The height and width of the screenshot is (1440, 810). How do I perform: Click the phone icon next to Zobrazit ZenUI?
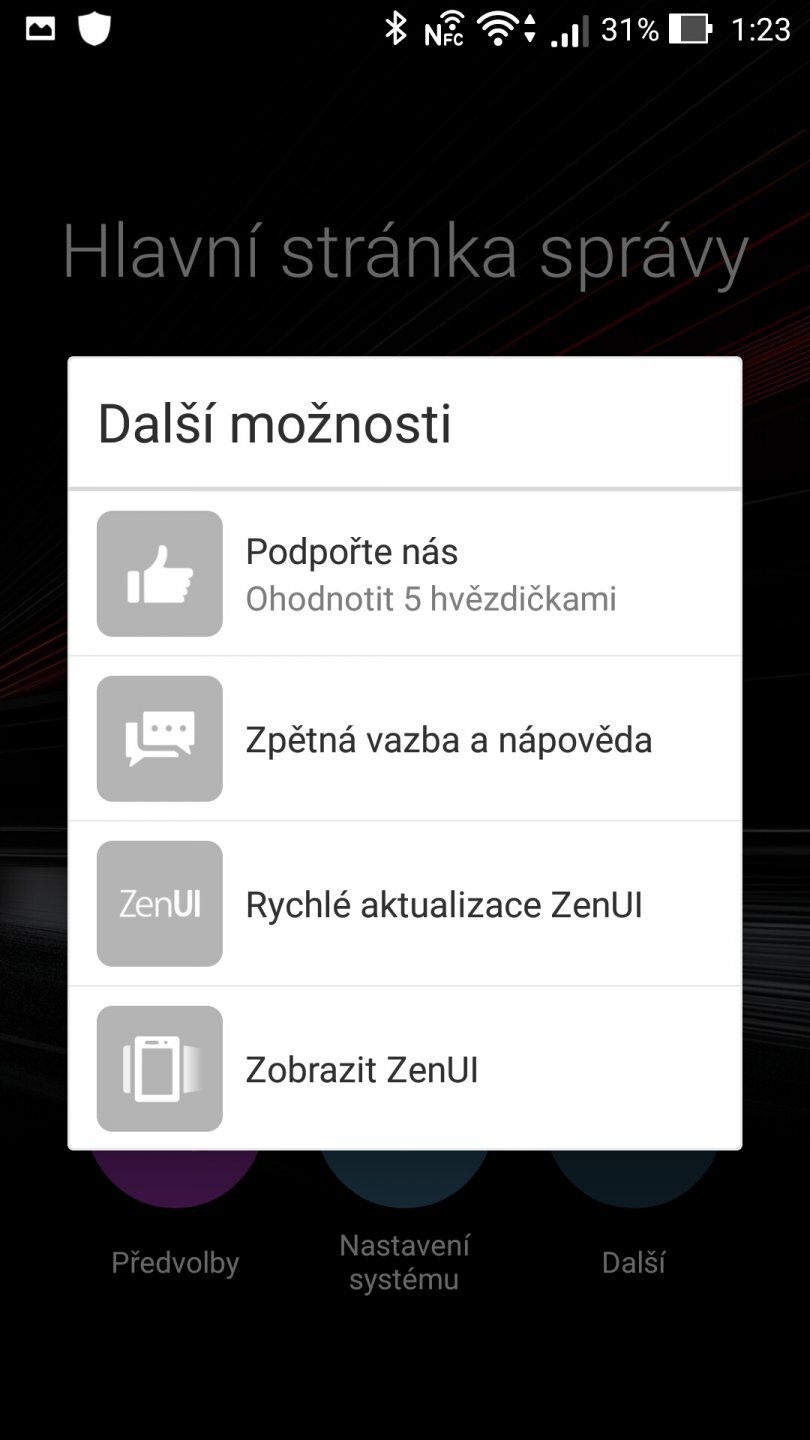(x=159, y=1068)
